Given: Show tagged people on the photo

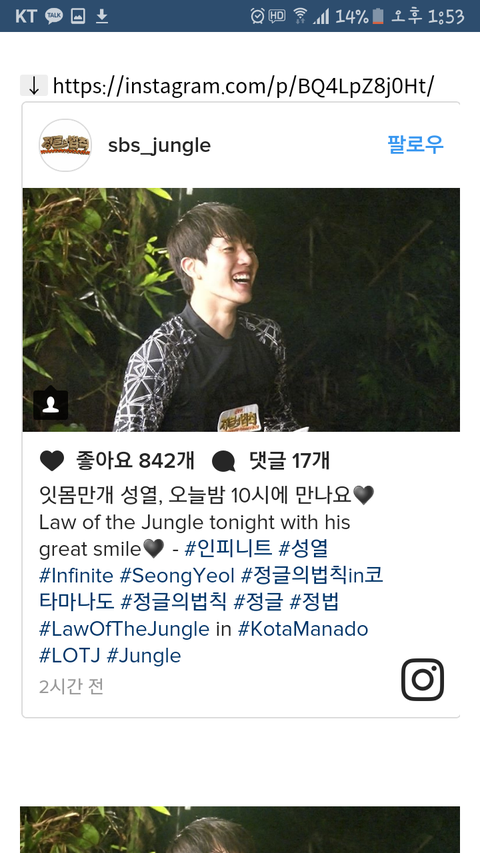Looking at the screenshot, I should (51, 403).
